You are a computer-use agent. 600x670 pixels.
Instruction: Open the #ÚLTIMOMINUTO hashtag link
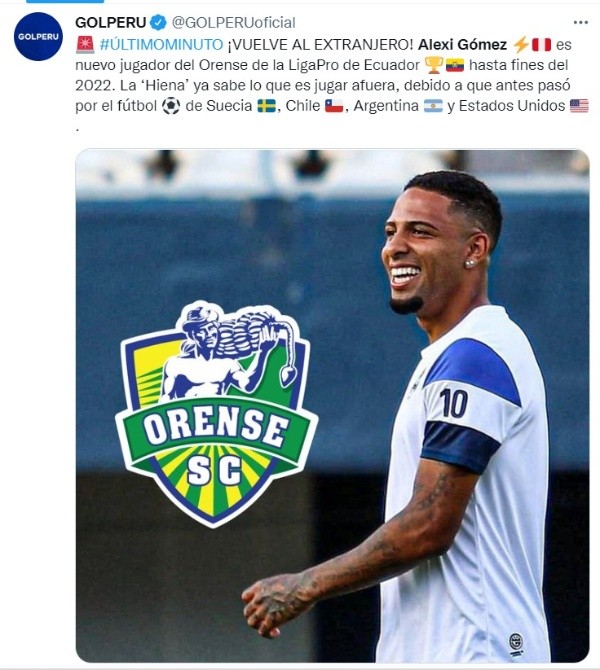point(161,44)
